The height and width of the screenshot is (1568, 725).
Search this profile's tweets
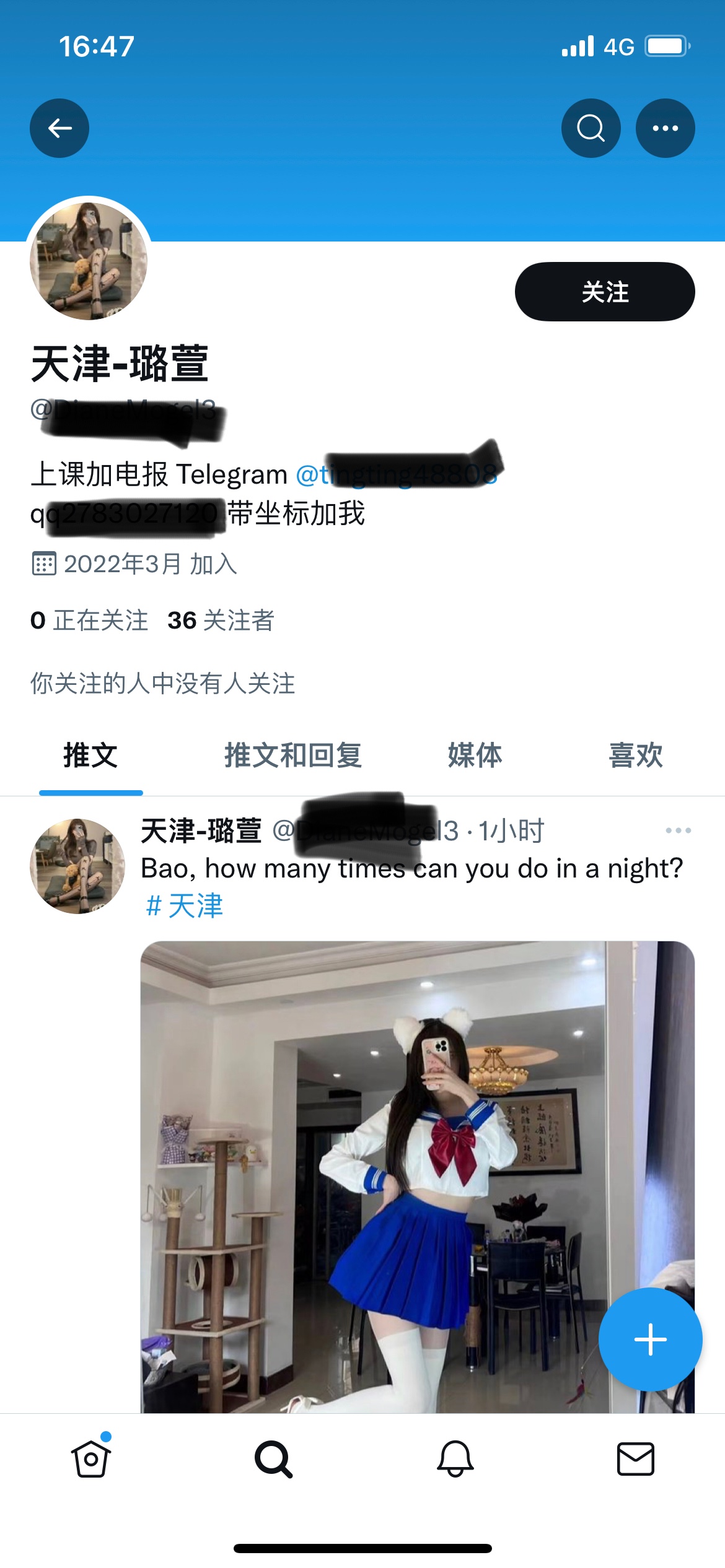[x=591, y=128]
